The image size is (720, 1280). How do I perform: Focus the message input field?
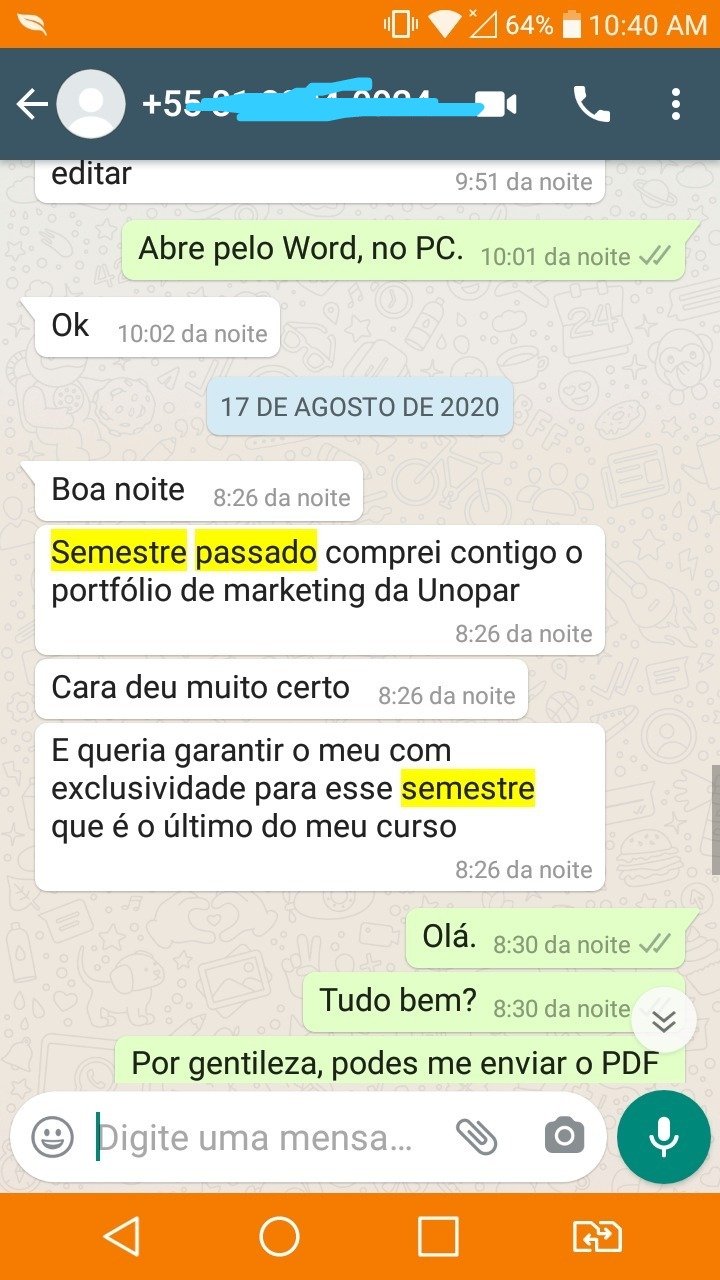tap(260, 1137)
